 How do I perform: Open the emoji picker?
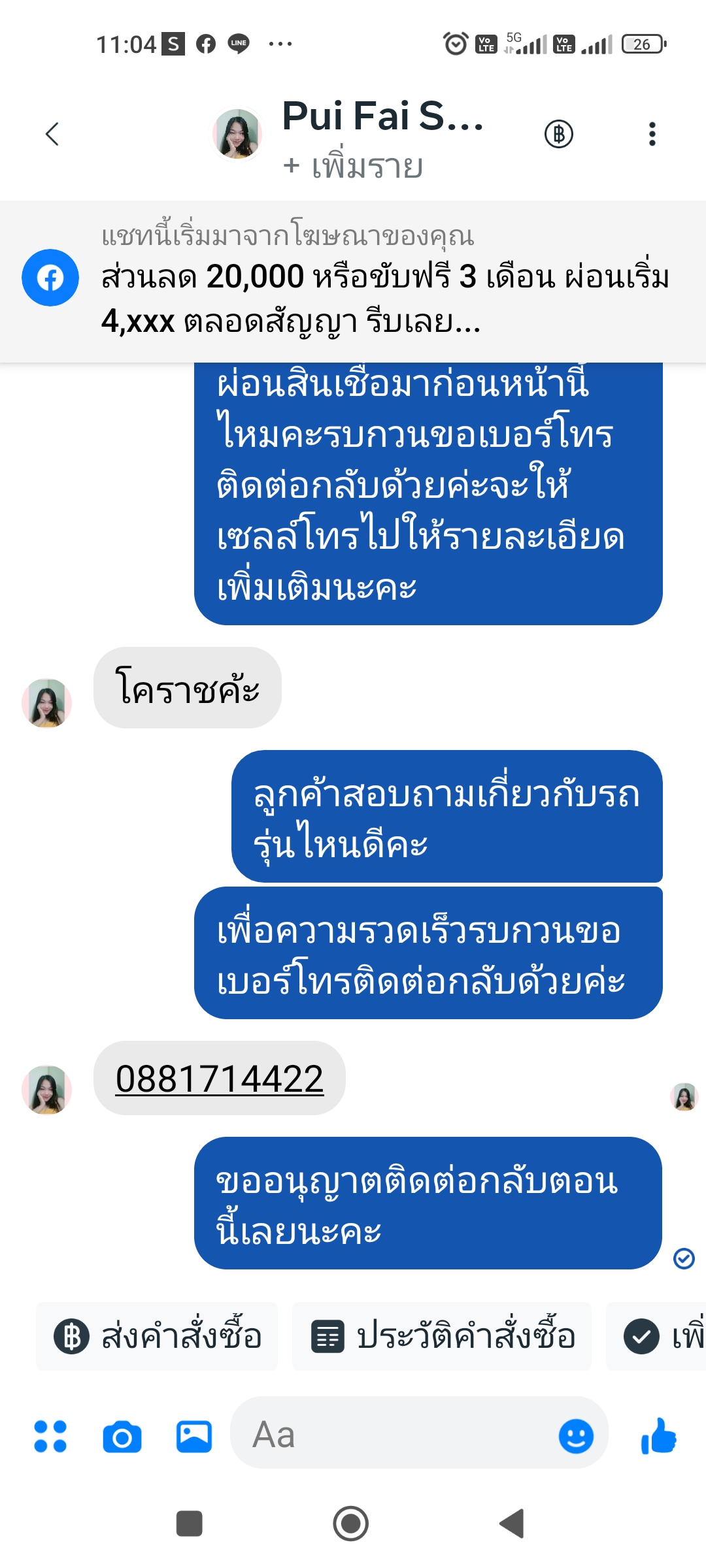[576, 1436]
